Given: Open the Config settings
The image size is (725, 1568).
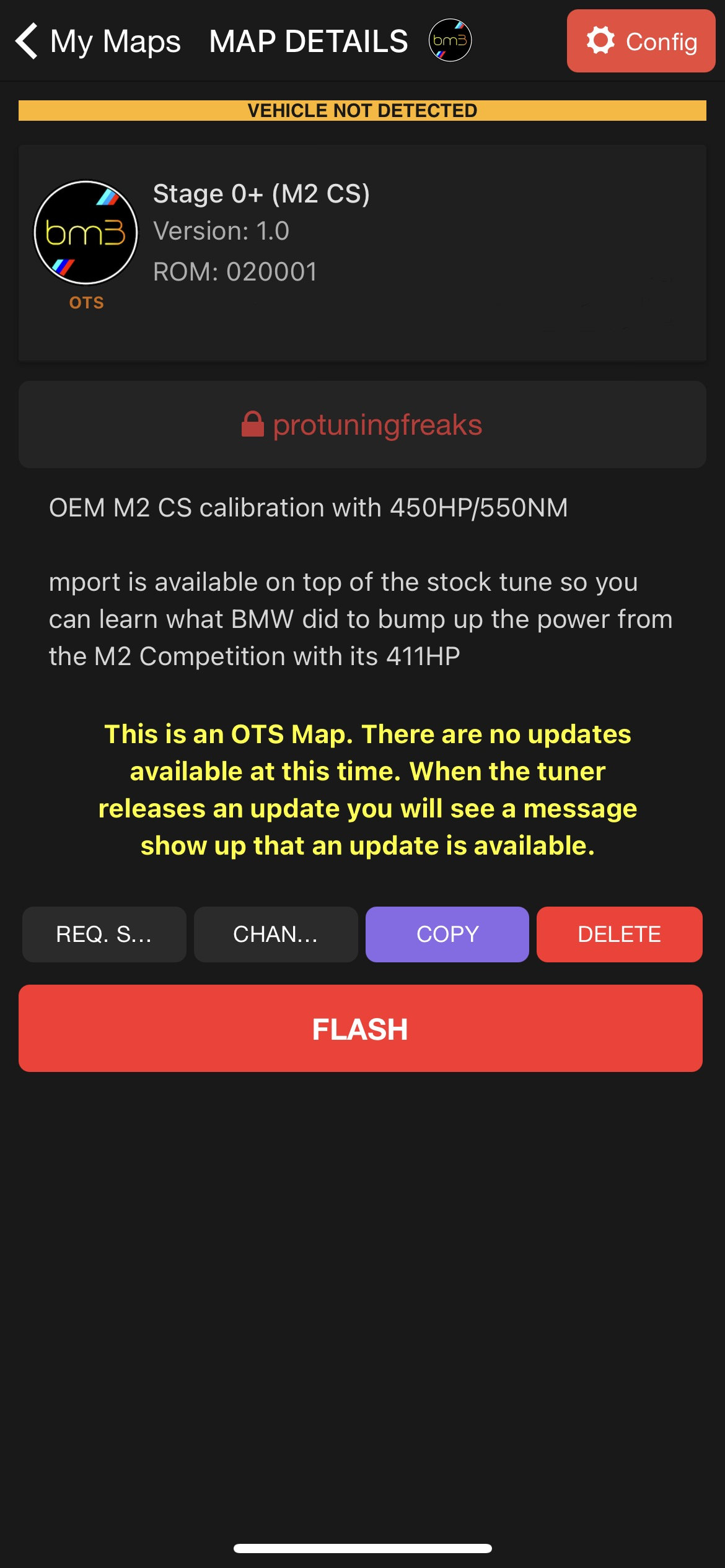Looking at the screenshot, I should click(x=641, y=41).
